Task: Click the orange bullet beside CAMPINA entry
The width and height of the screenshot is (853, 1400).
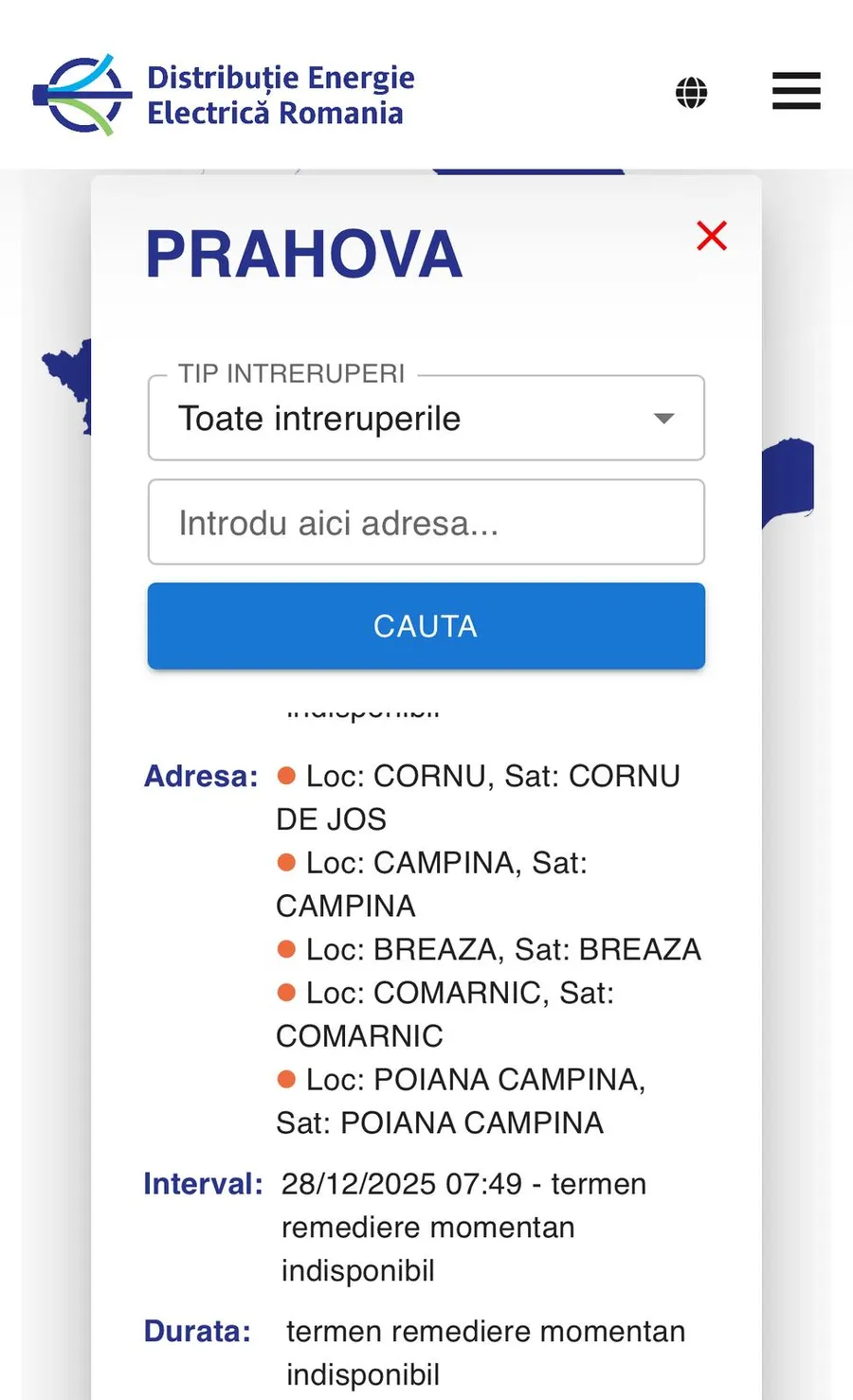Action: click(x=286, y=862)
